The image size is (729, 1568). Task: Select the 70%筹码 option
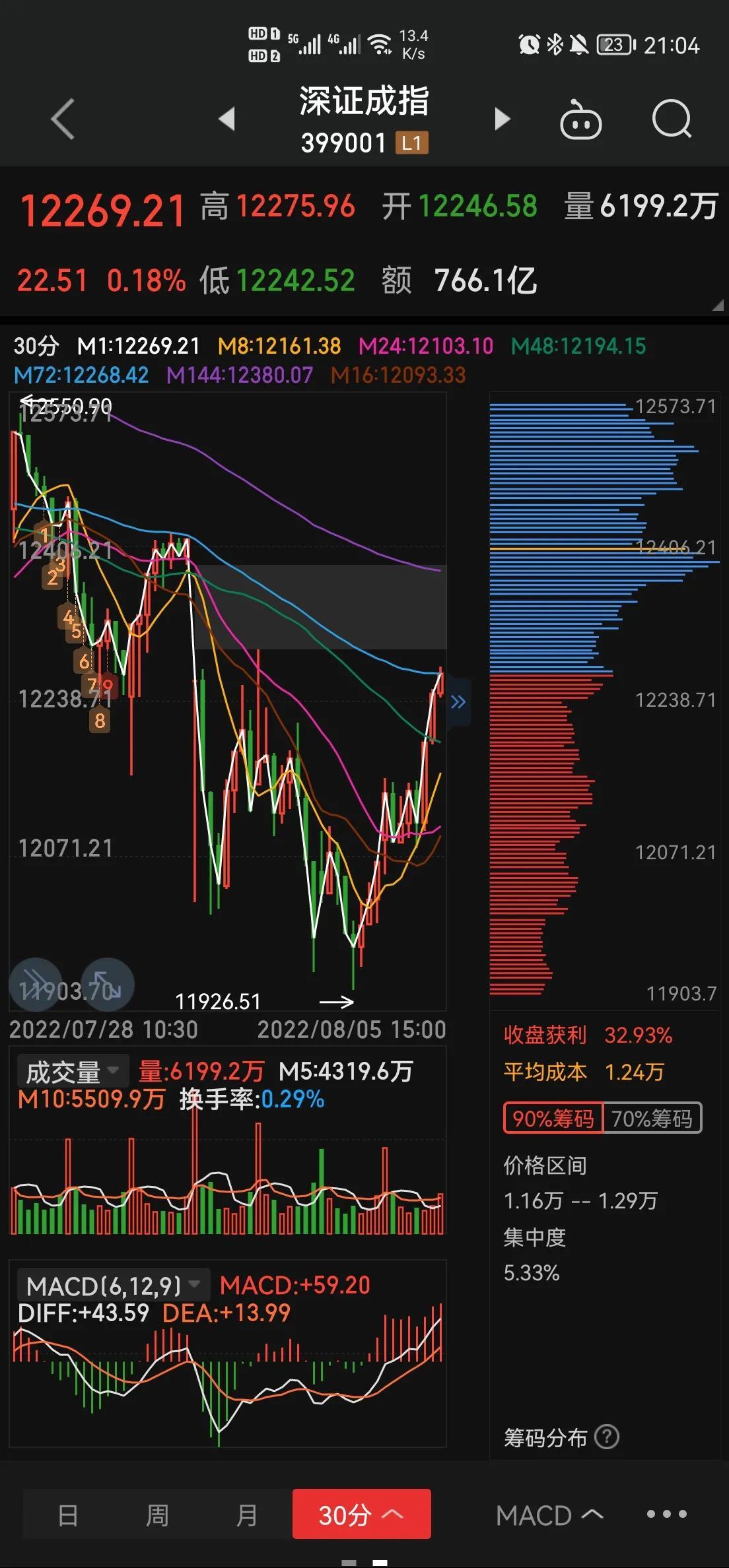[652, 1118]
